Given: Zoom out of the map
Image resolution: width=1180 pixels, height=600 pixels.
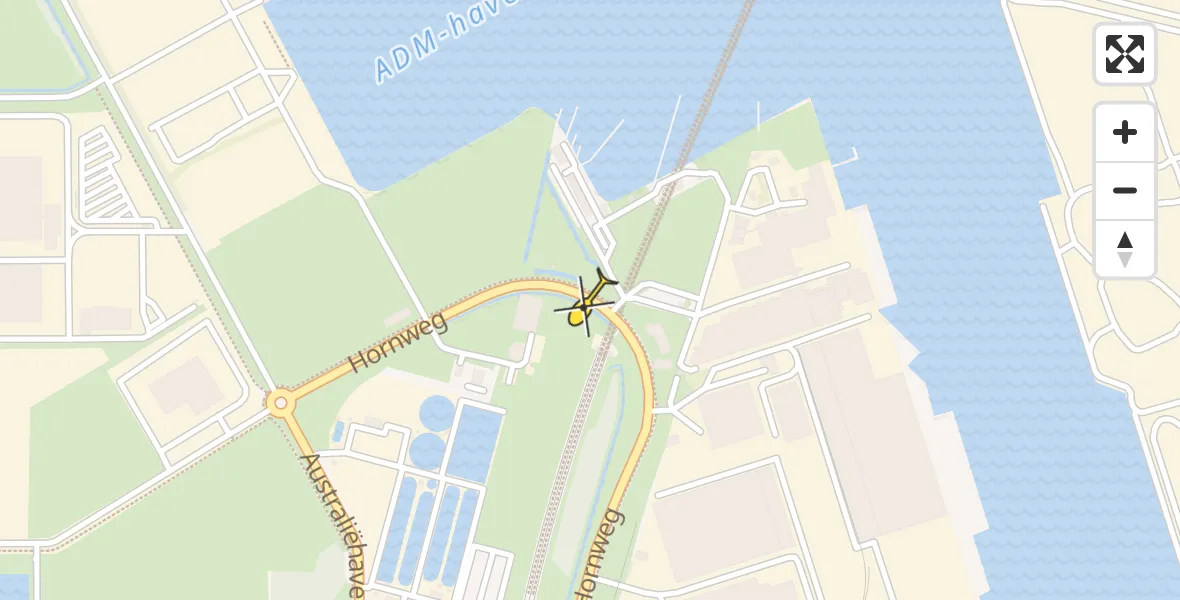Looking at the screenshot, I should point(1125,190).
